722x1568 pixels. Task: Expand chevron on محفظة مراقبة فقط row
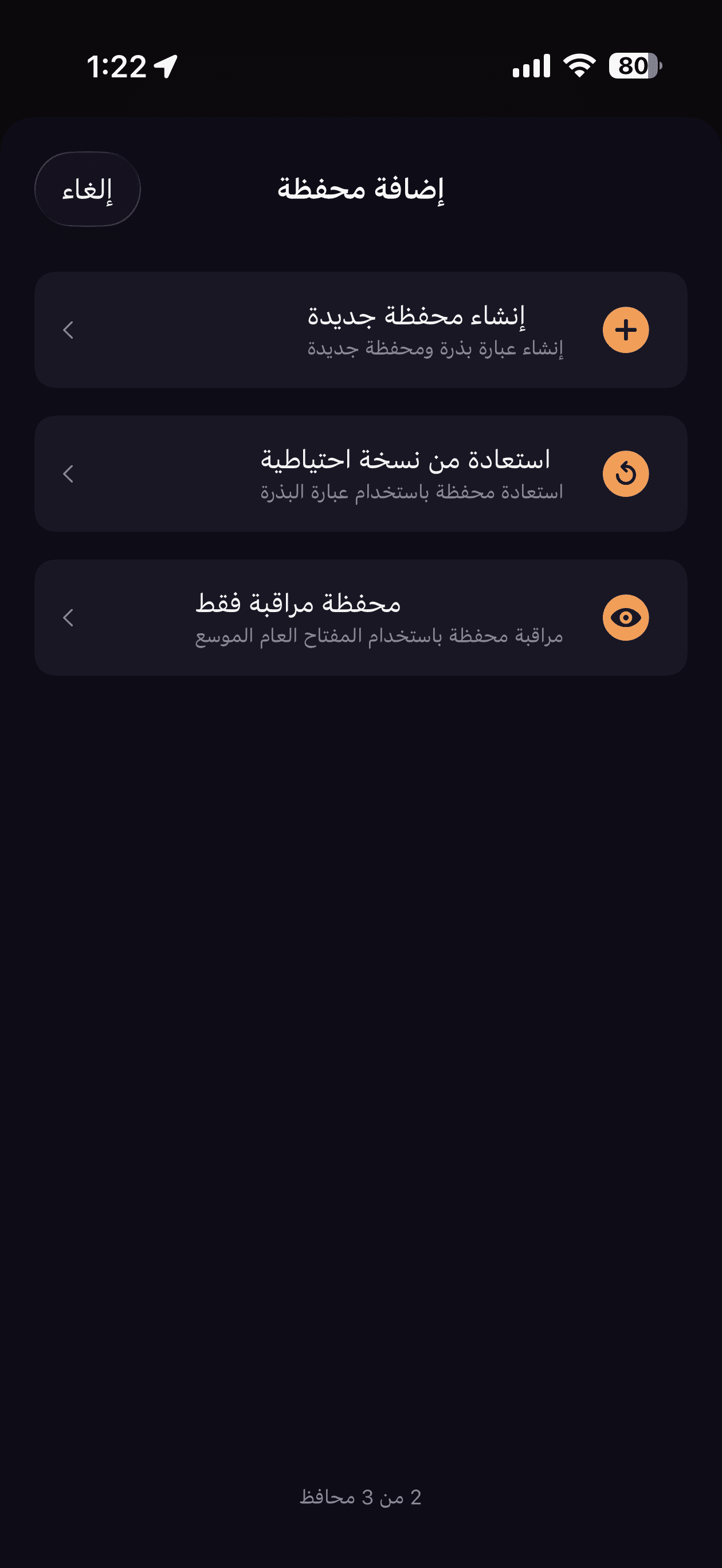tap(69, 617)
